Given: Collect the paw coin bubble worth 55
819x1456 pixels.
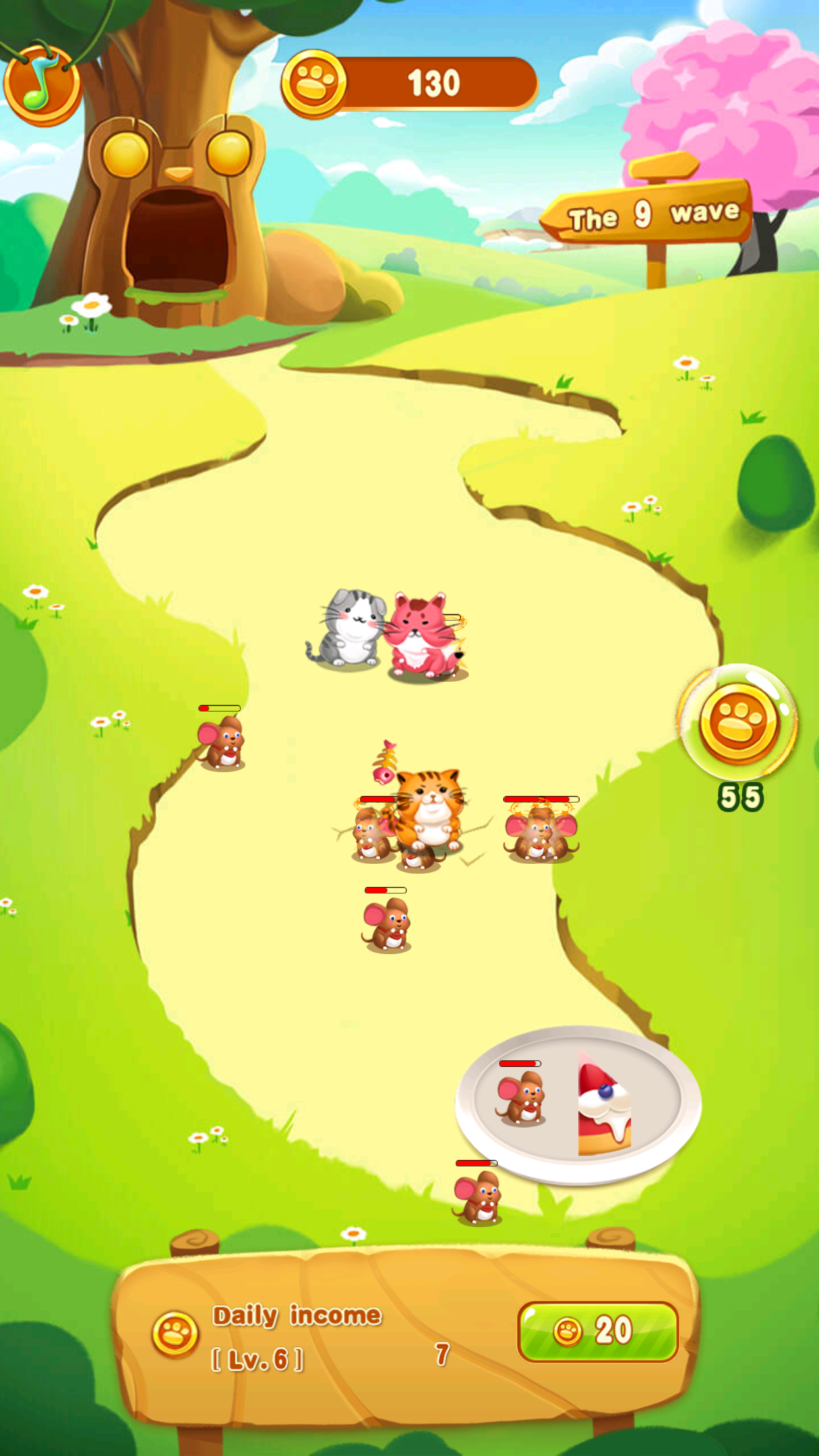Looking at the screenshot, I should pyautogui.click(x=739, y=723).
